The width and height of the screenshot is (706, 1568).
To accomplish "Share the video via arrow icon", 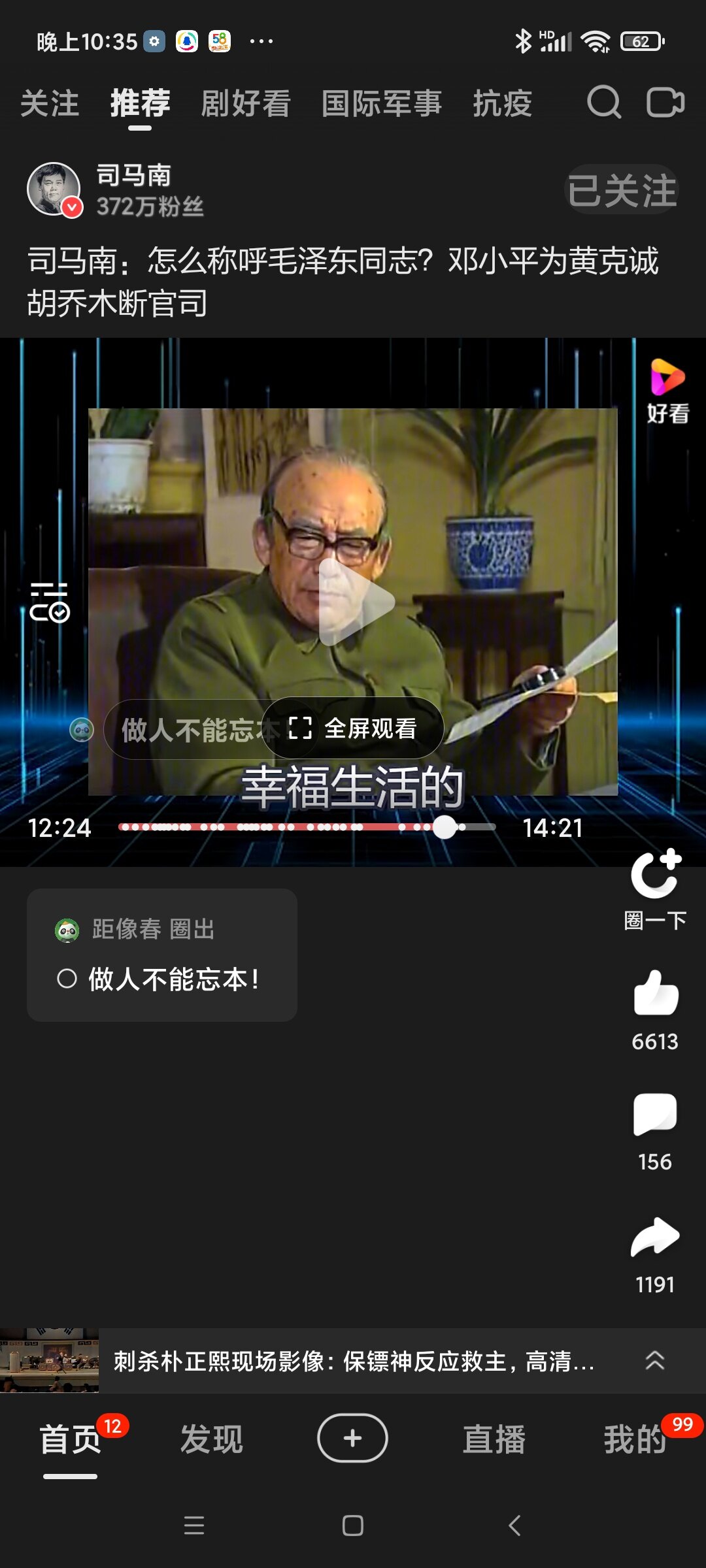I will [x=655, y=1237].
